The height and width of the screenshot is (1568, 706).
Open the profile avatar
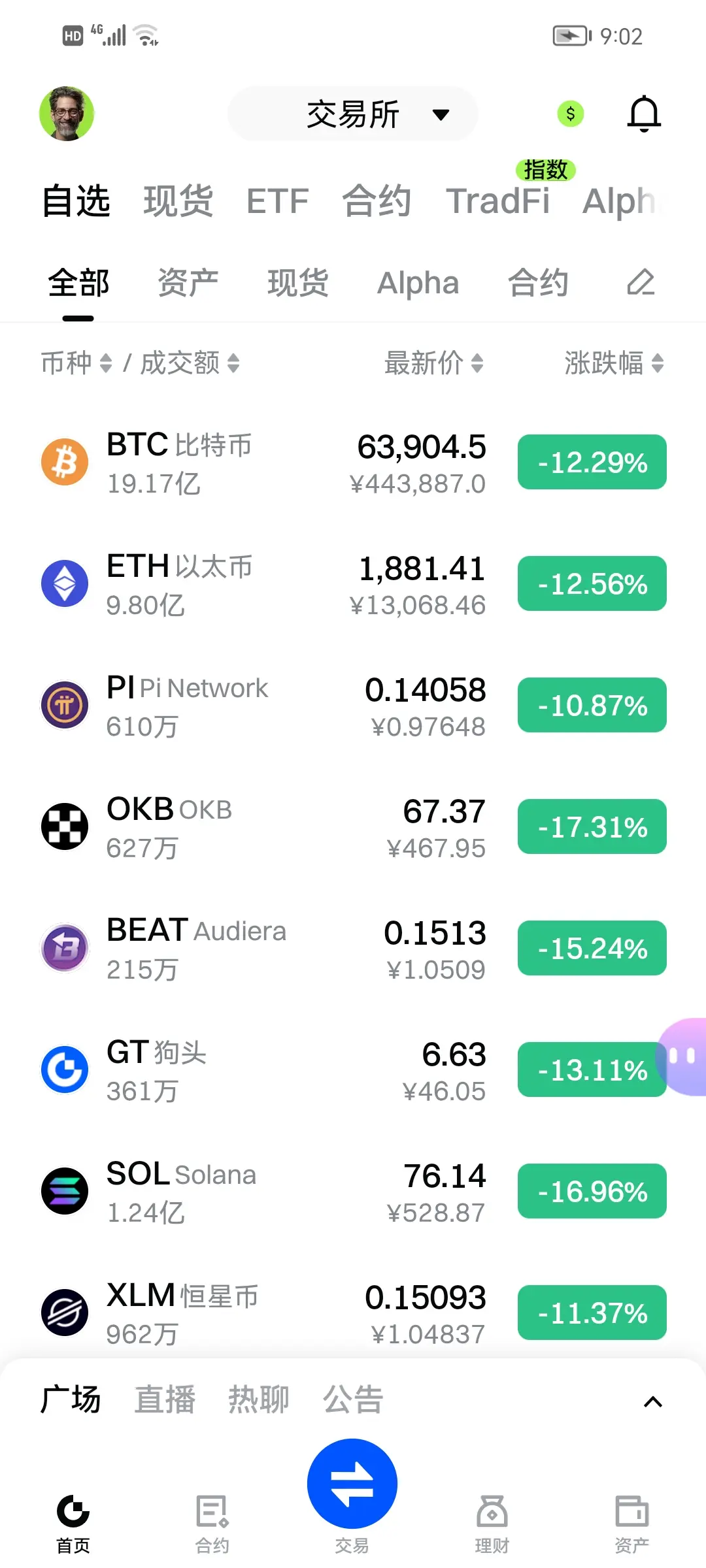pyautogui.click(x=67, y=114)
